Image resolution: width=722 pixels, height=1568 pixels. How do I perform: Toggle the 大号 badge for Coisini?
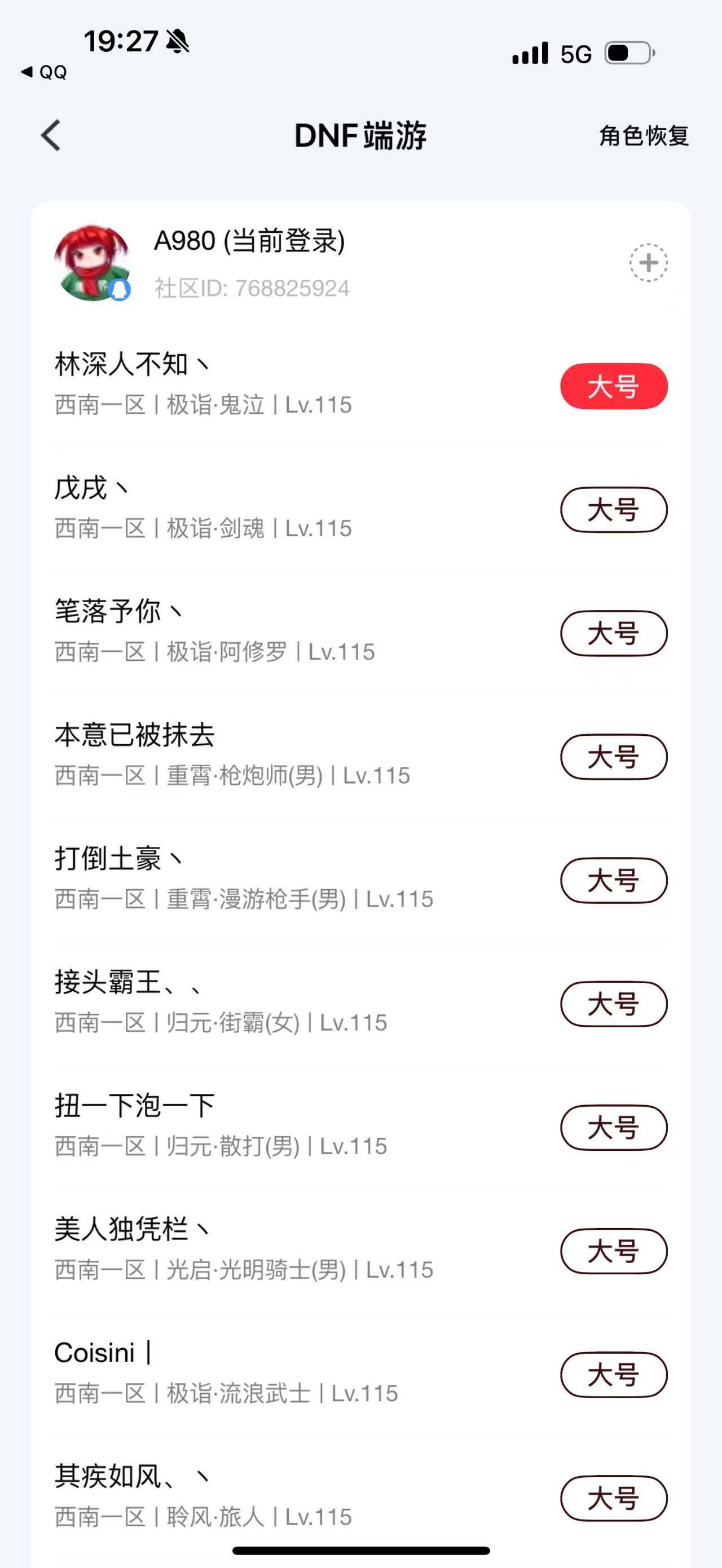click(613, 1376)
